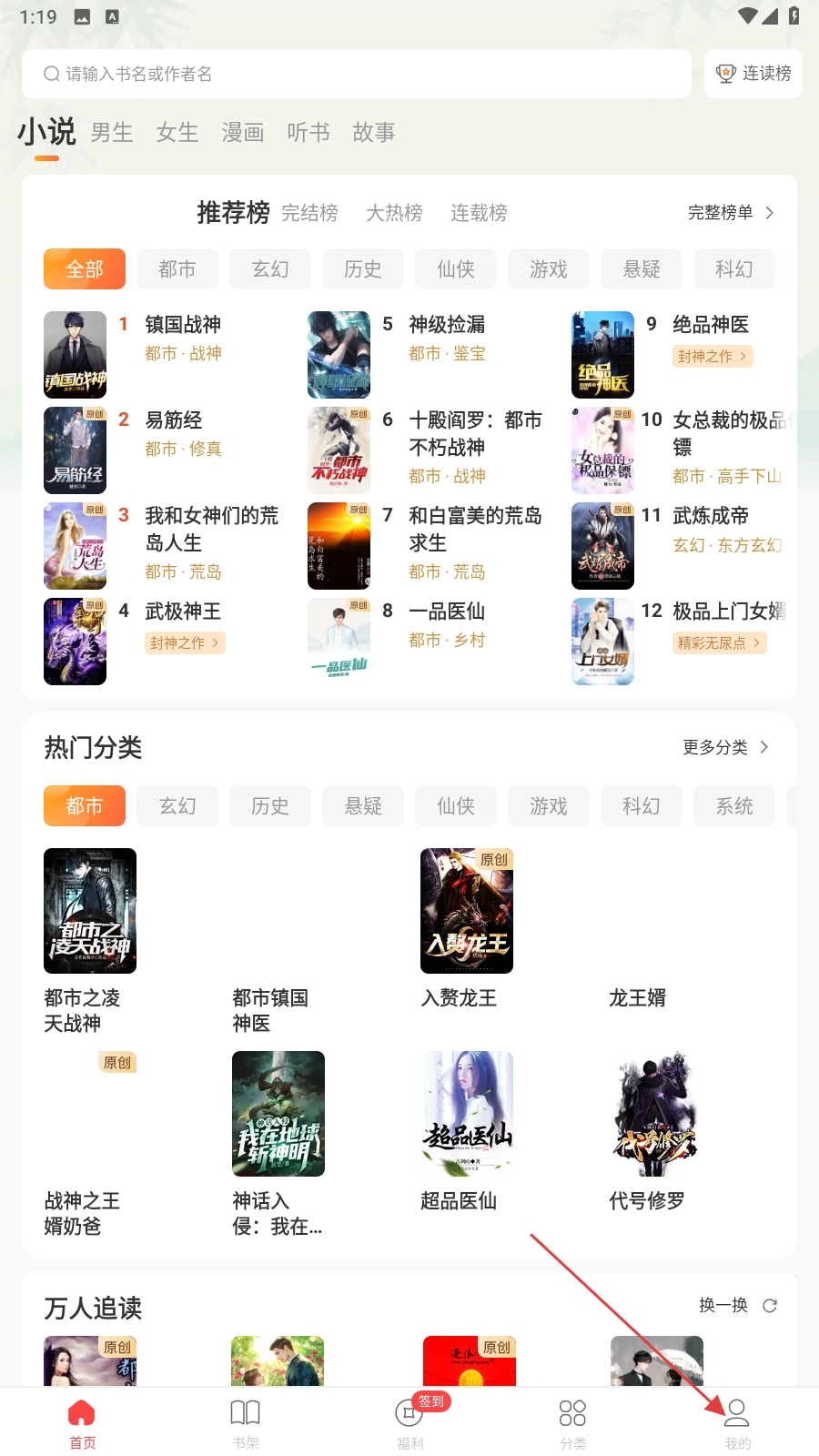This screenshot has height=1456, width=819.
Task: Go to the 书架 bookshelf tab
Action: (x=246, y=1423)
